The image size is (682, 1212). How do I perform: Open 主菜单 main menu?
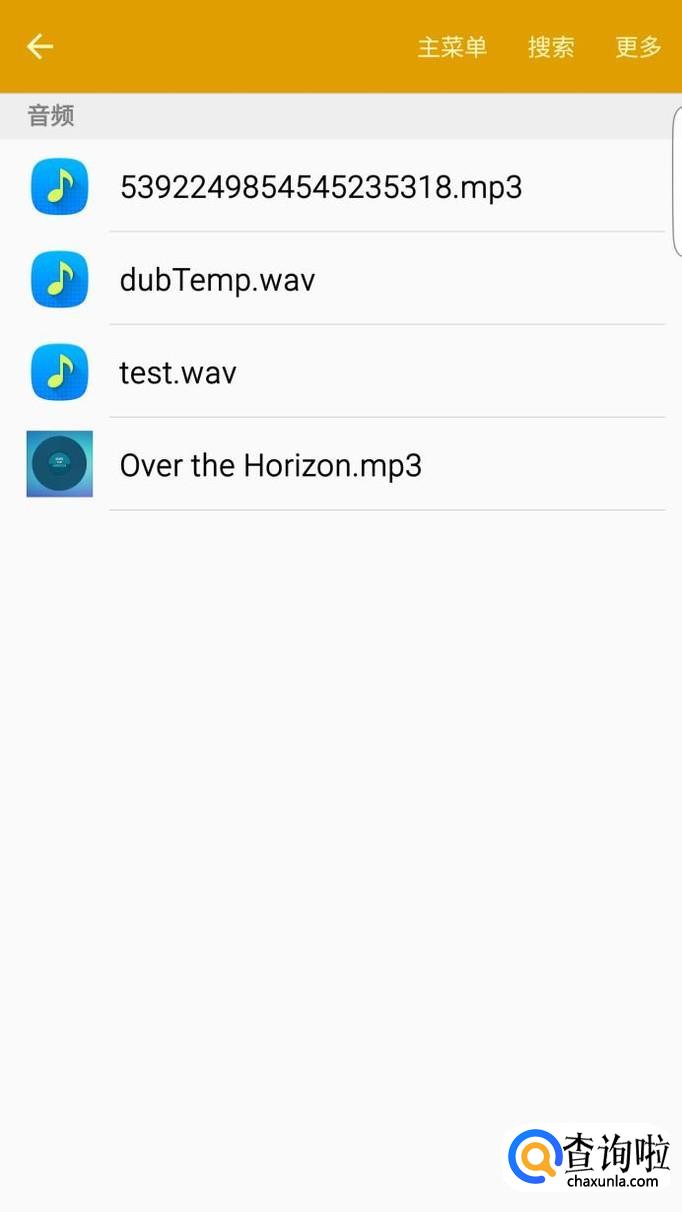coord(452,47)
